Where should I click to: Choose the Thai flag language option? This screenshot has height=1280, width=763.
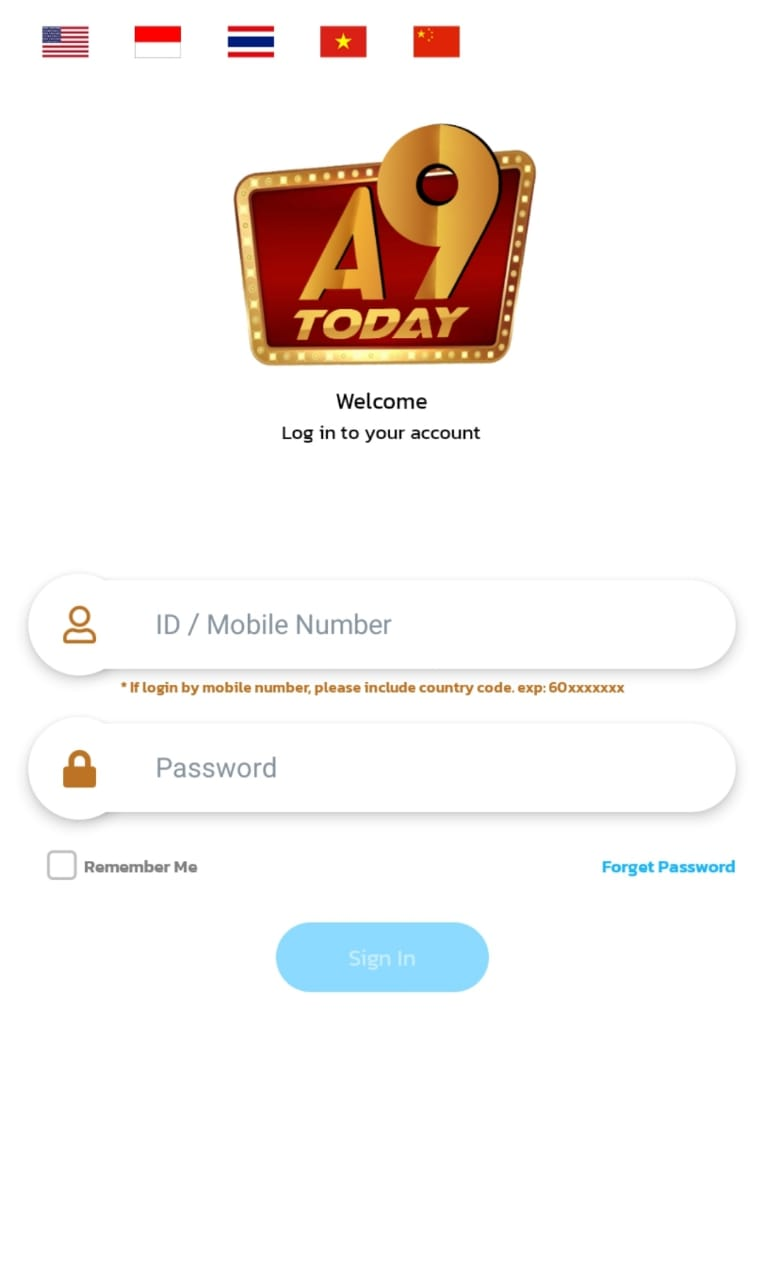[x=251, y=42]
